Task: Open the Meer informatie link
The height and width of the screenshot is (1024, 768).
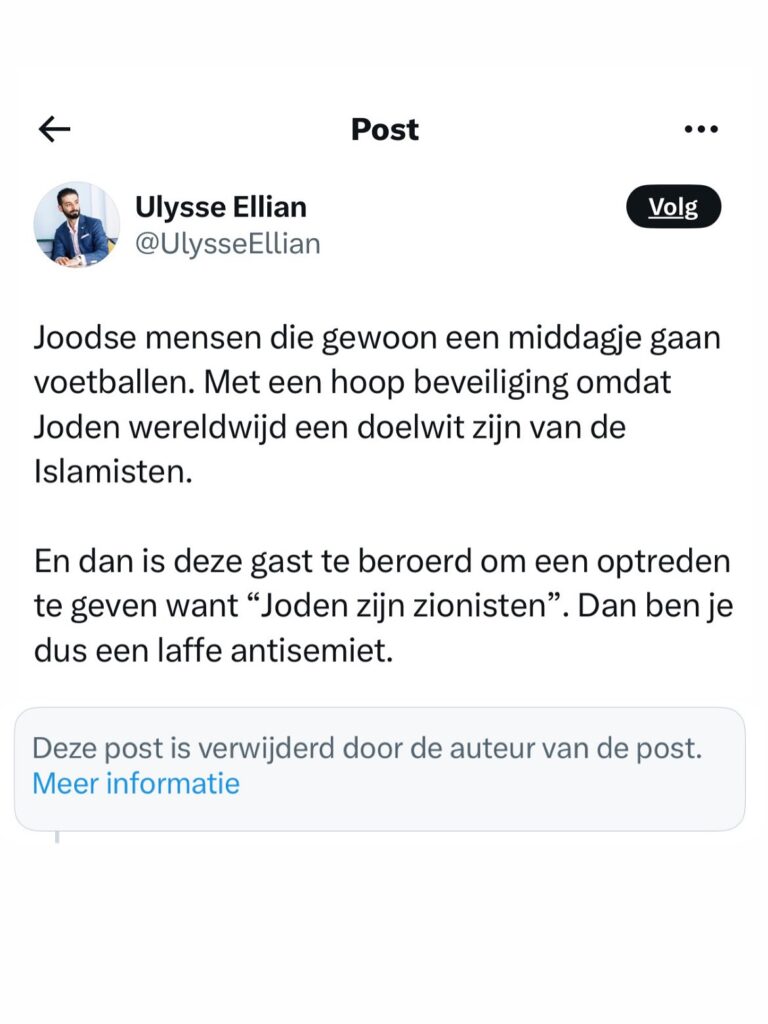Action: point(136,783)
